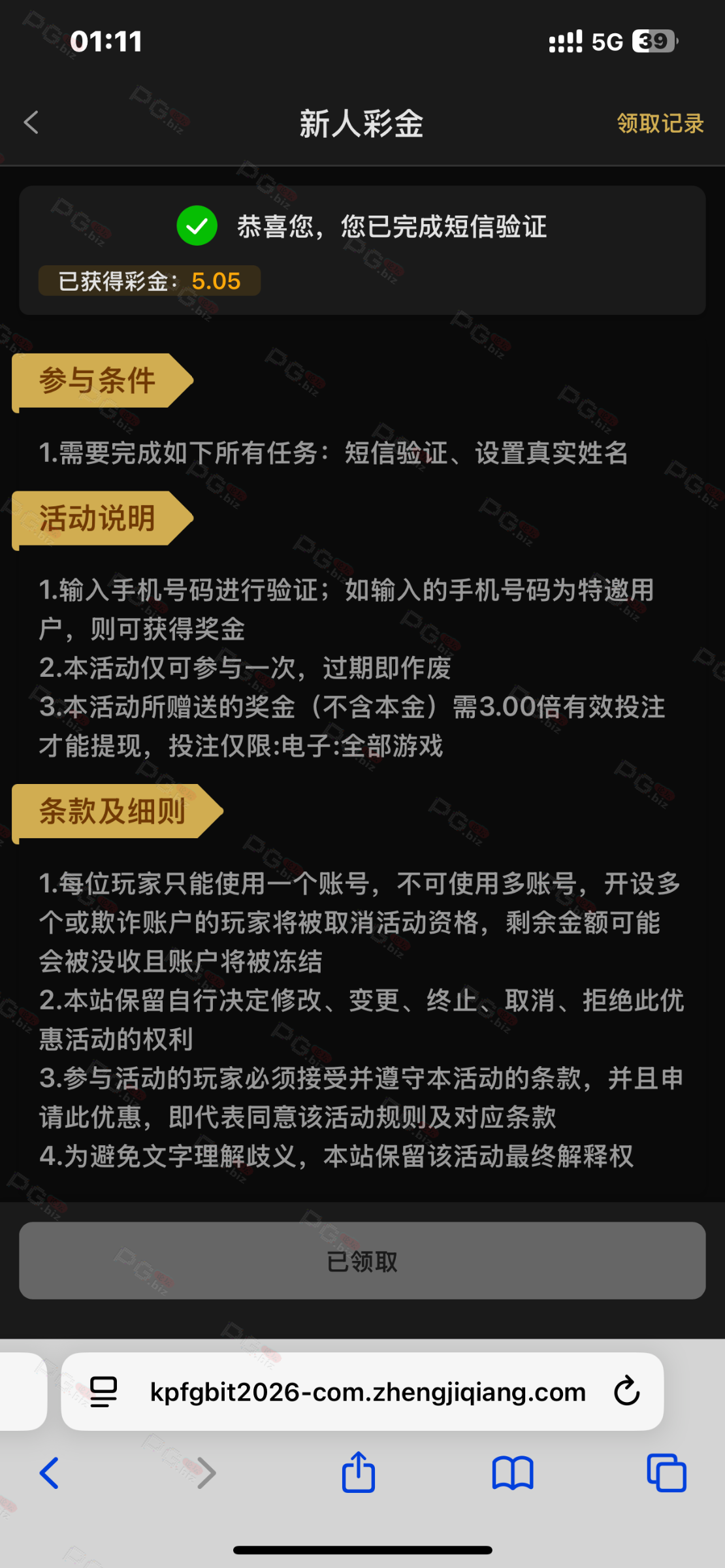Viewport: 725px width, 1568px height.
Task: Open Safari bookmarks
Action: 513,1473
